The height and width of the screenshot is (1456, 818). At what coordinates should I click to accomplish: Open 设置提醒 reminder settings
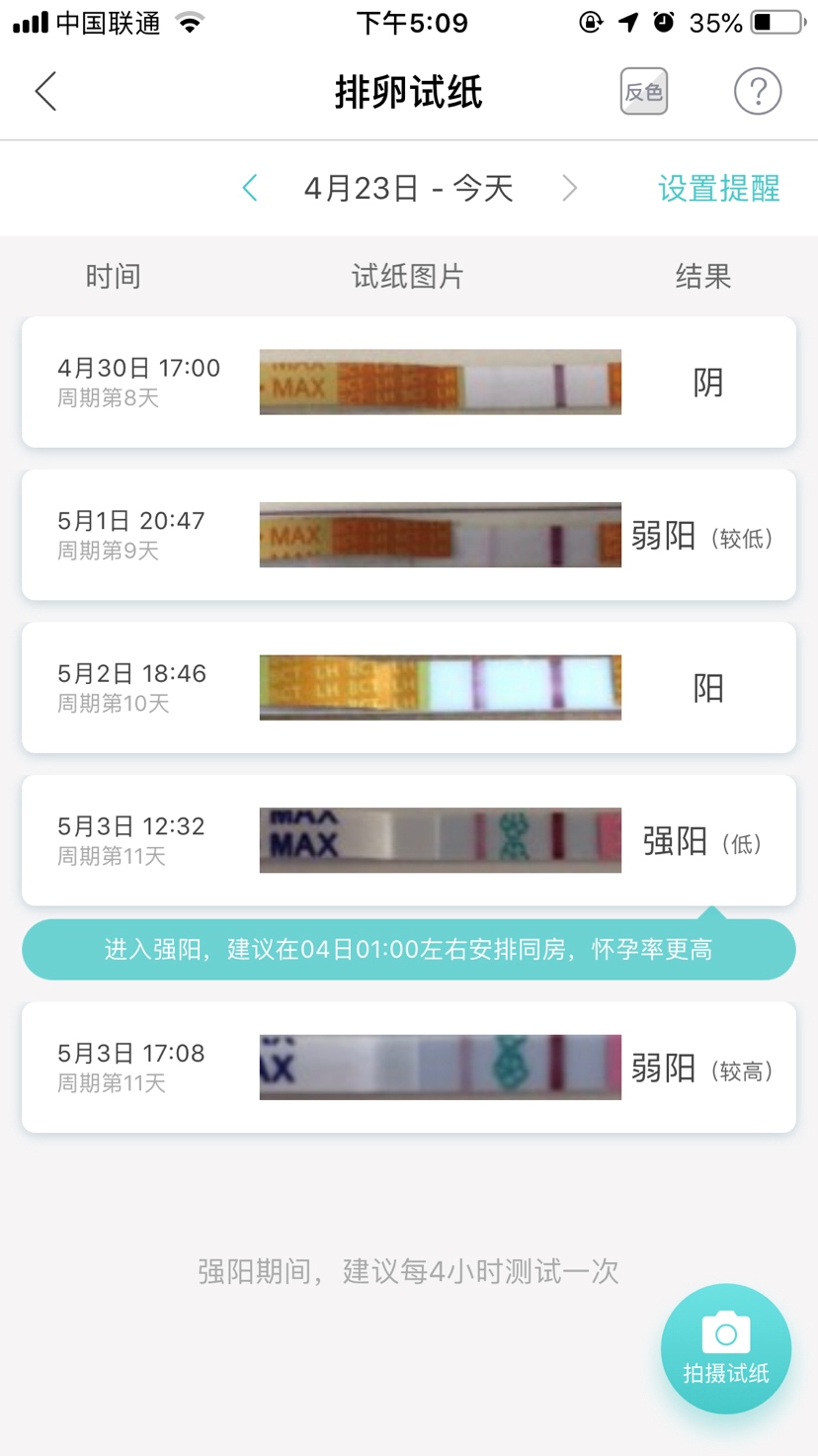(x=718, y=188)
